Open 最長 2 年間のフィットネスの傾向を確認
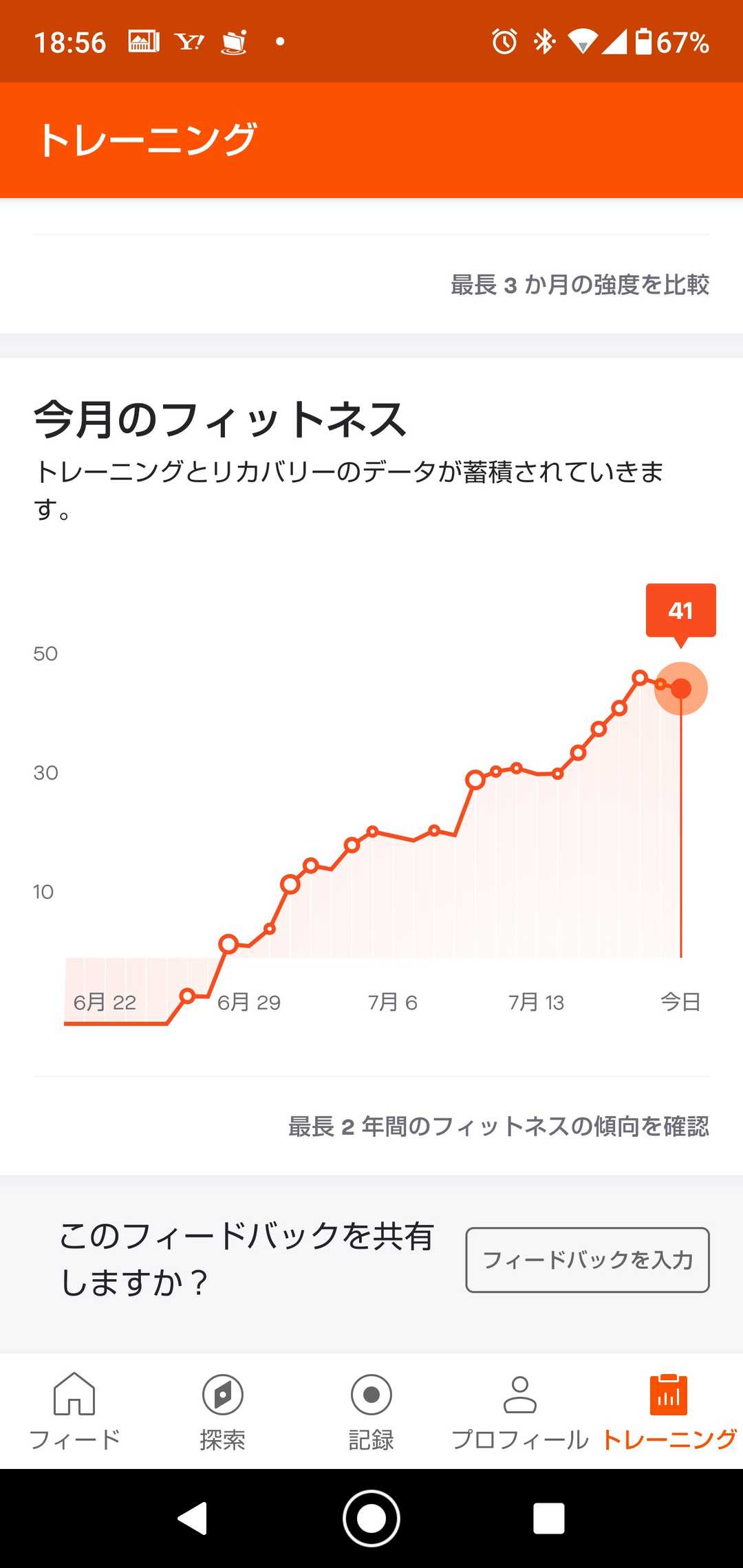The height and width of the screenshot is (1568, 743). [x=498, y=1126]
